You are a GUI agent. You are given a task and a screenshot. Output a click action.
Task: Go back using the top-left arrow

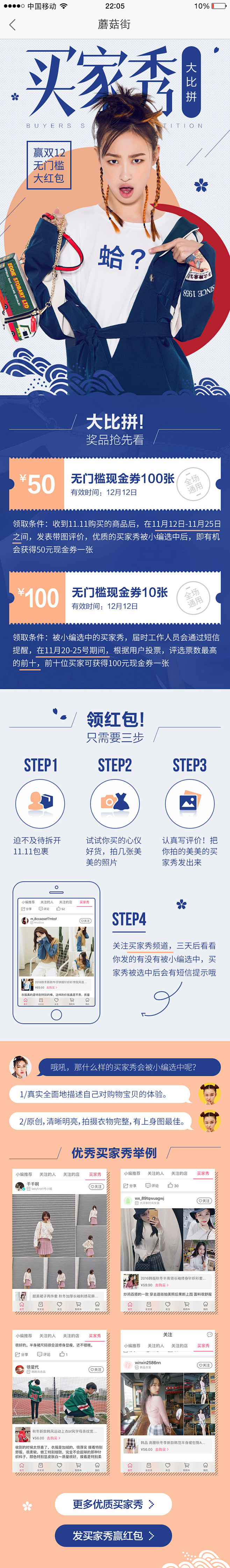point(12,25)
